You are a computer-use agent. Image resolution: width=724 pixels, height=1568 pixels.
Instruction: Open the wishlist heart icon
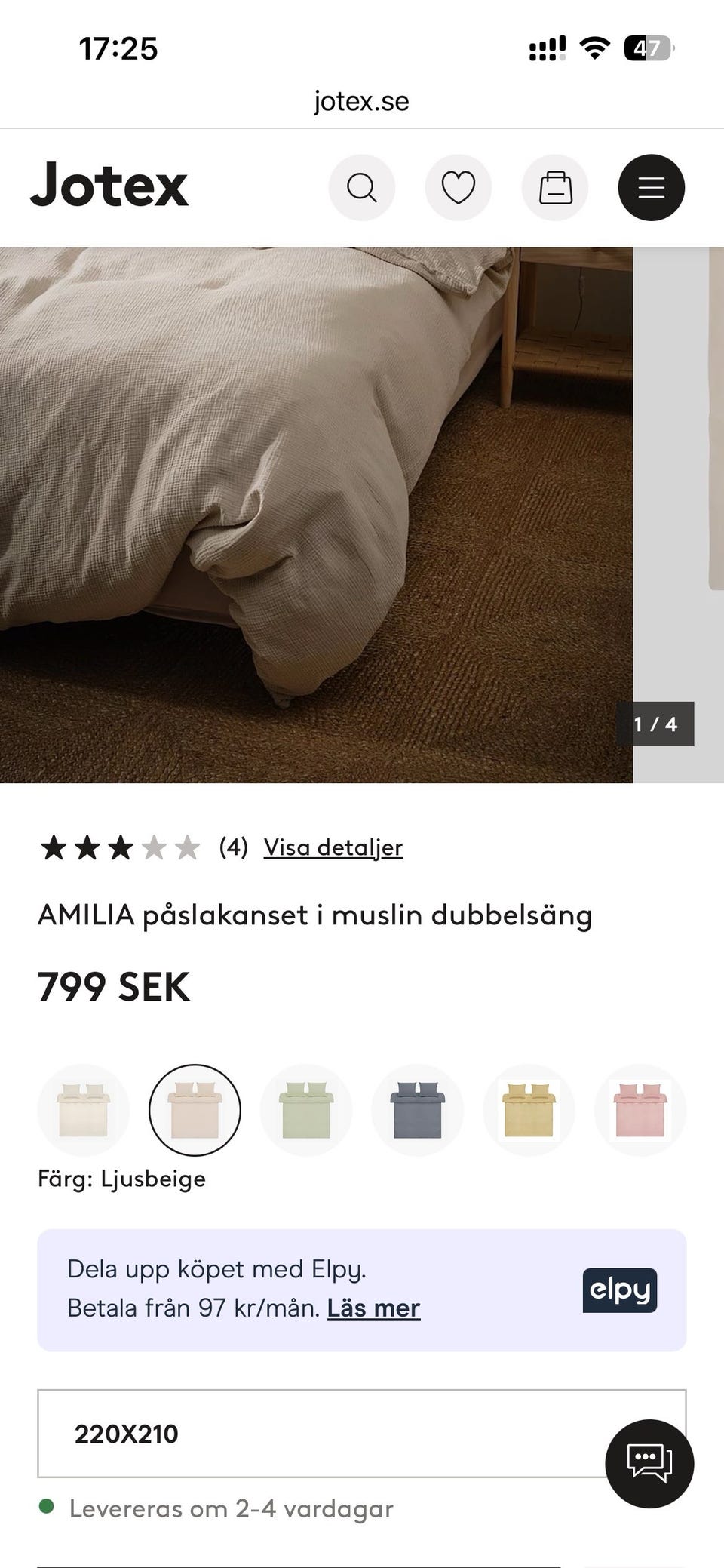[x=458, y=187]
